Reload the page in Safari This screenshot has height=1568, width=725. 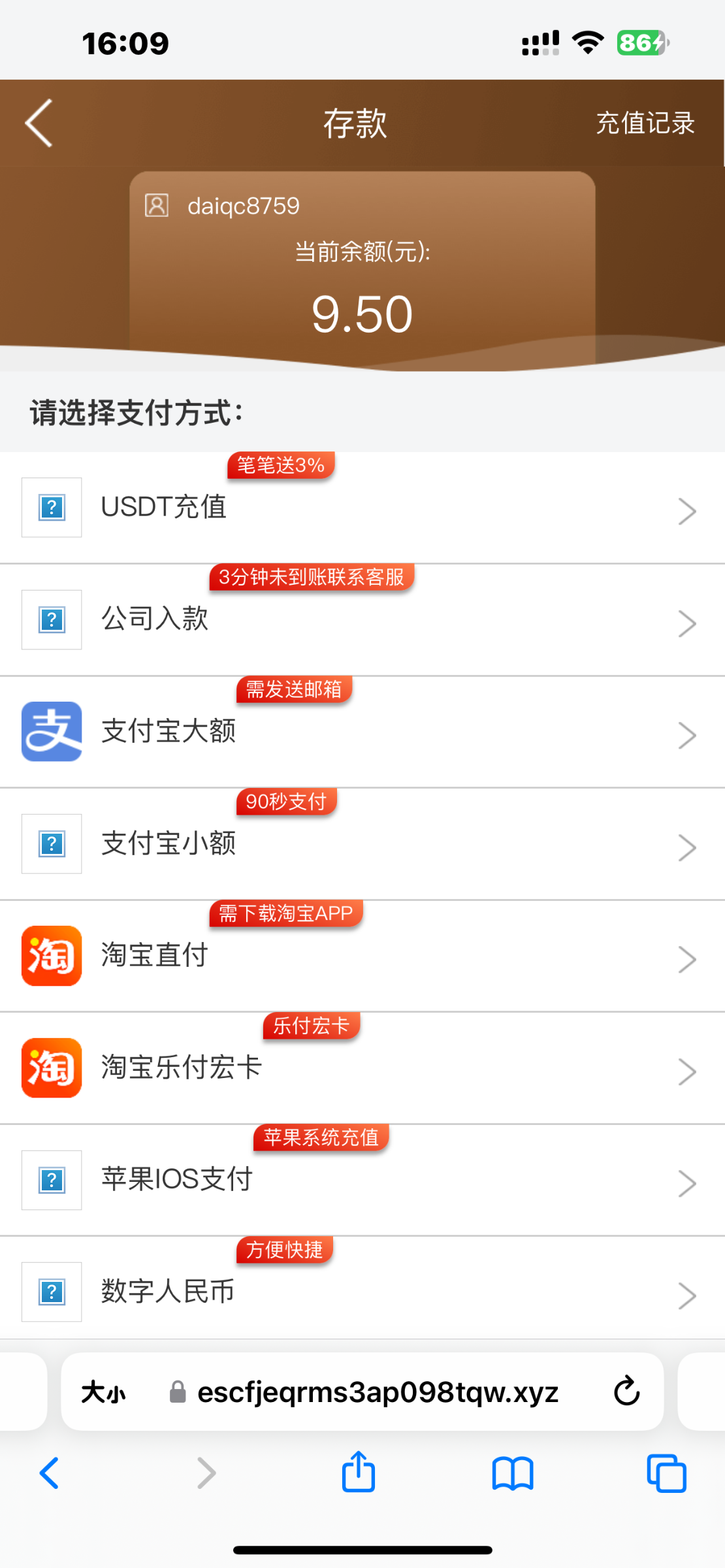[x=626, y=1392]
